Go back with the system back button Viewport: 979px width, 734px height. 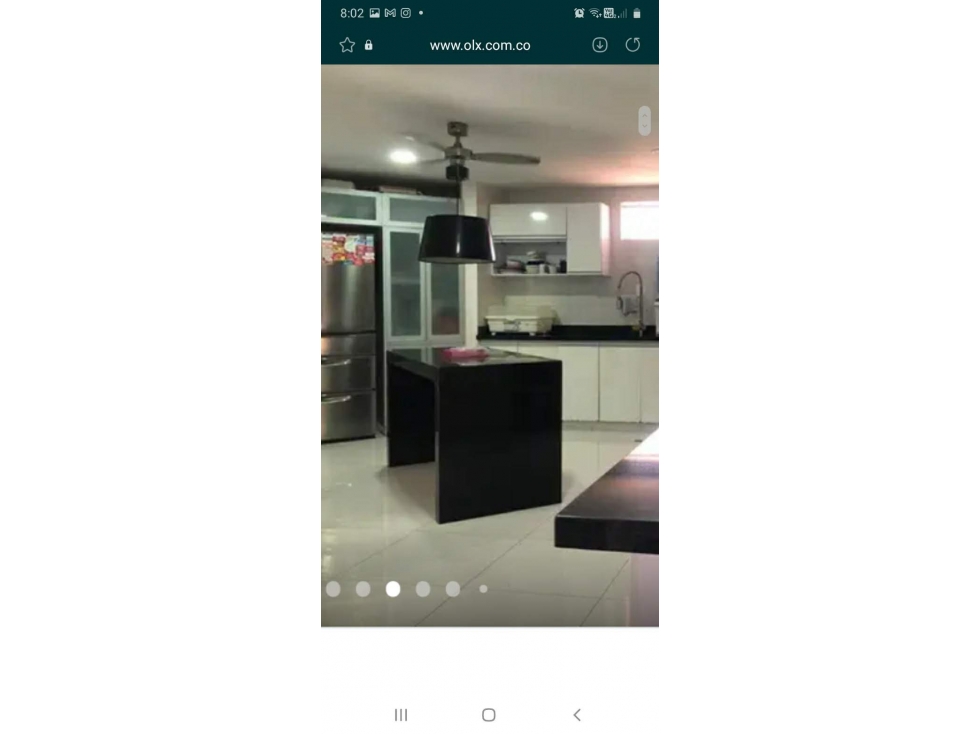(x=577, y=715)
